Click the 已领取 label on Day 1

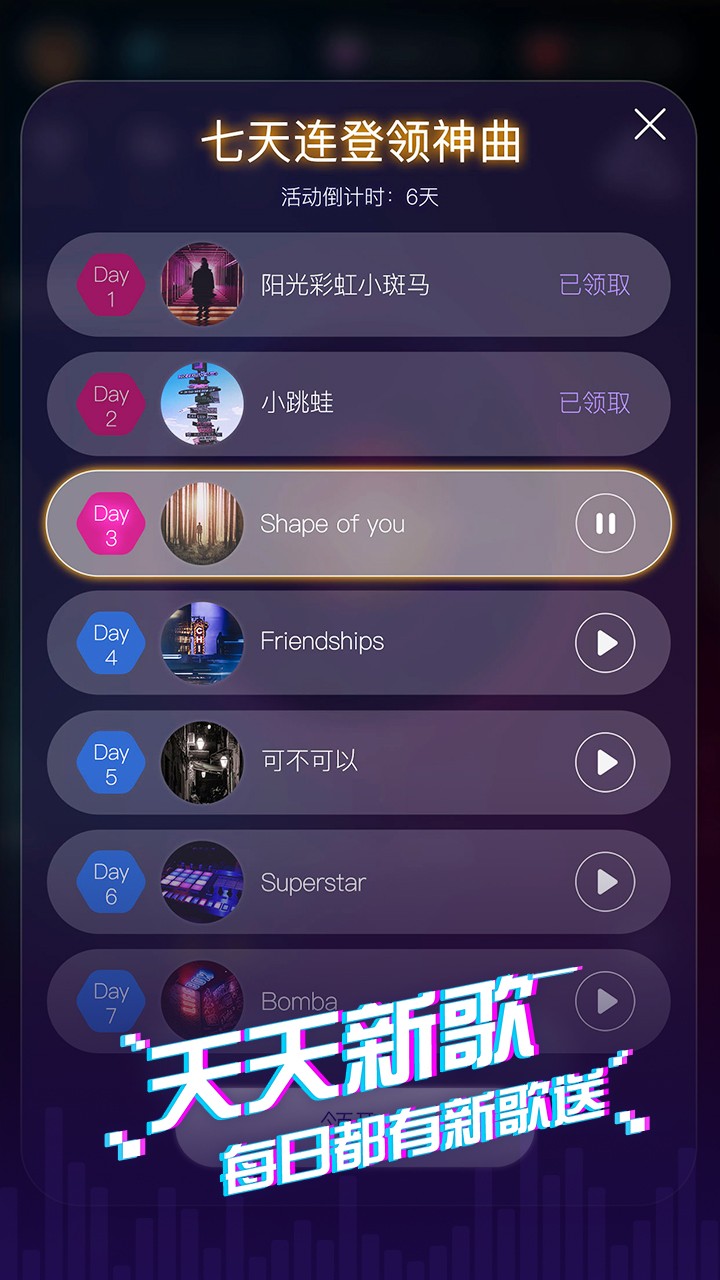pos(593,284)
